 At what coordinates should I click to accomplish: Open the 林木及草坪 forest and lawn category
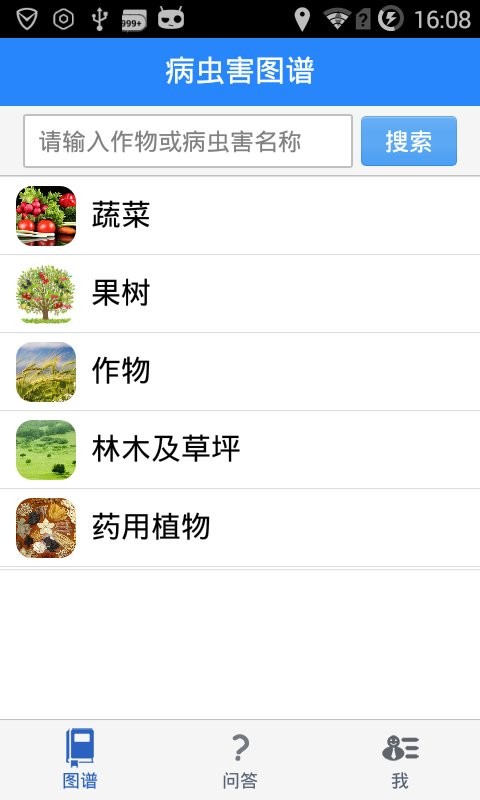tap(240, 450)
